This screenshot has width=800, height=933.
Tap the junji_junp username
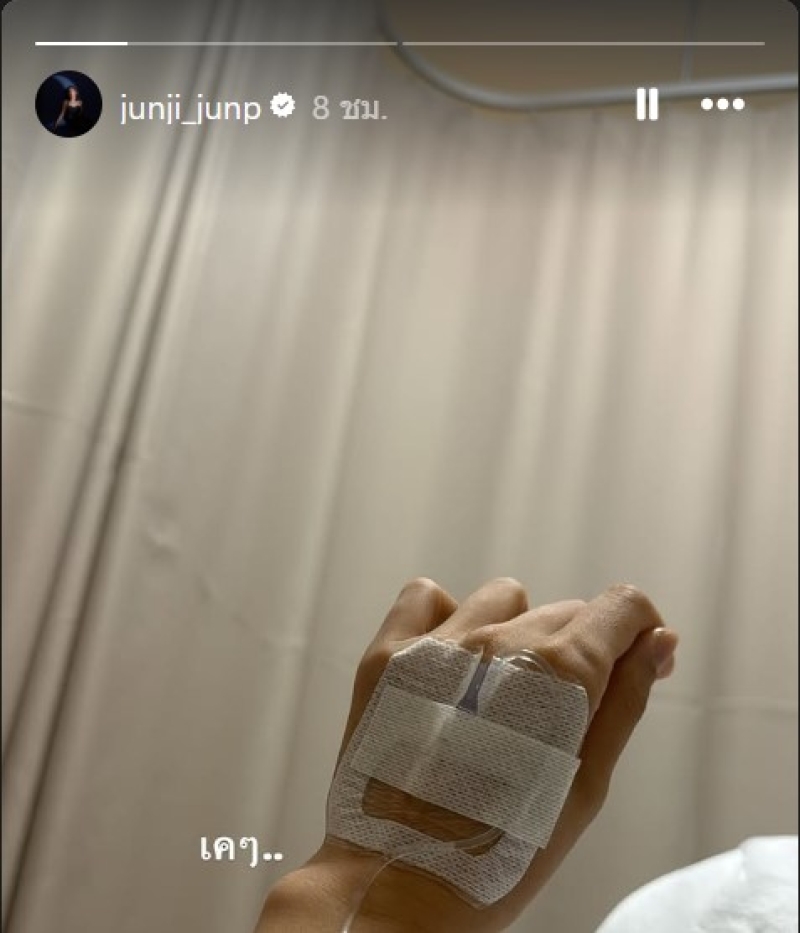(x=191, y=108)
